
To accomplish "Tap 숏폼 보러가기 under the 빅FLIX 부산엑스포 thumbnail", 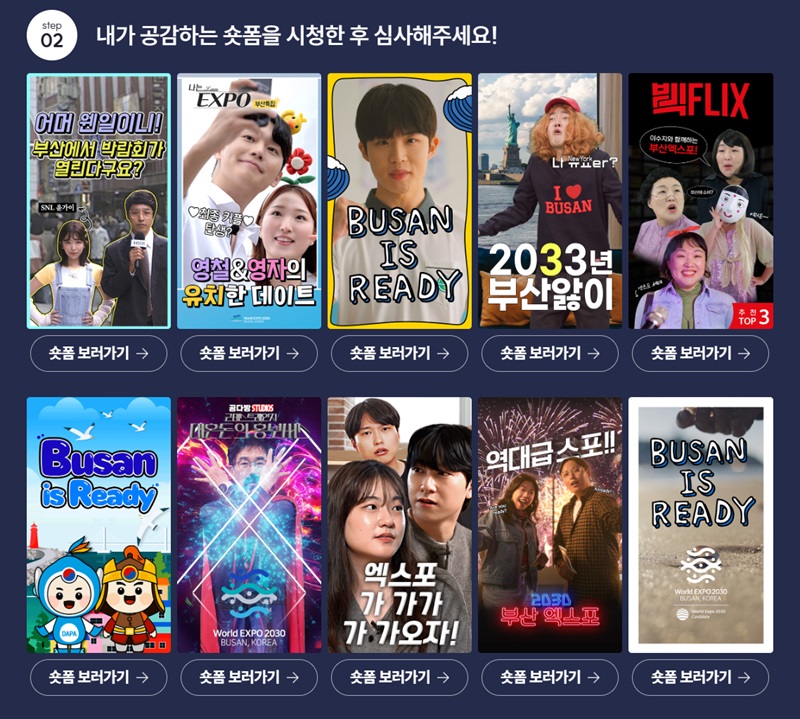I will pos(700,353).
